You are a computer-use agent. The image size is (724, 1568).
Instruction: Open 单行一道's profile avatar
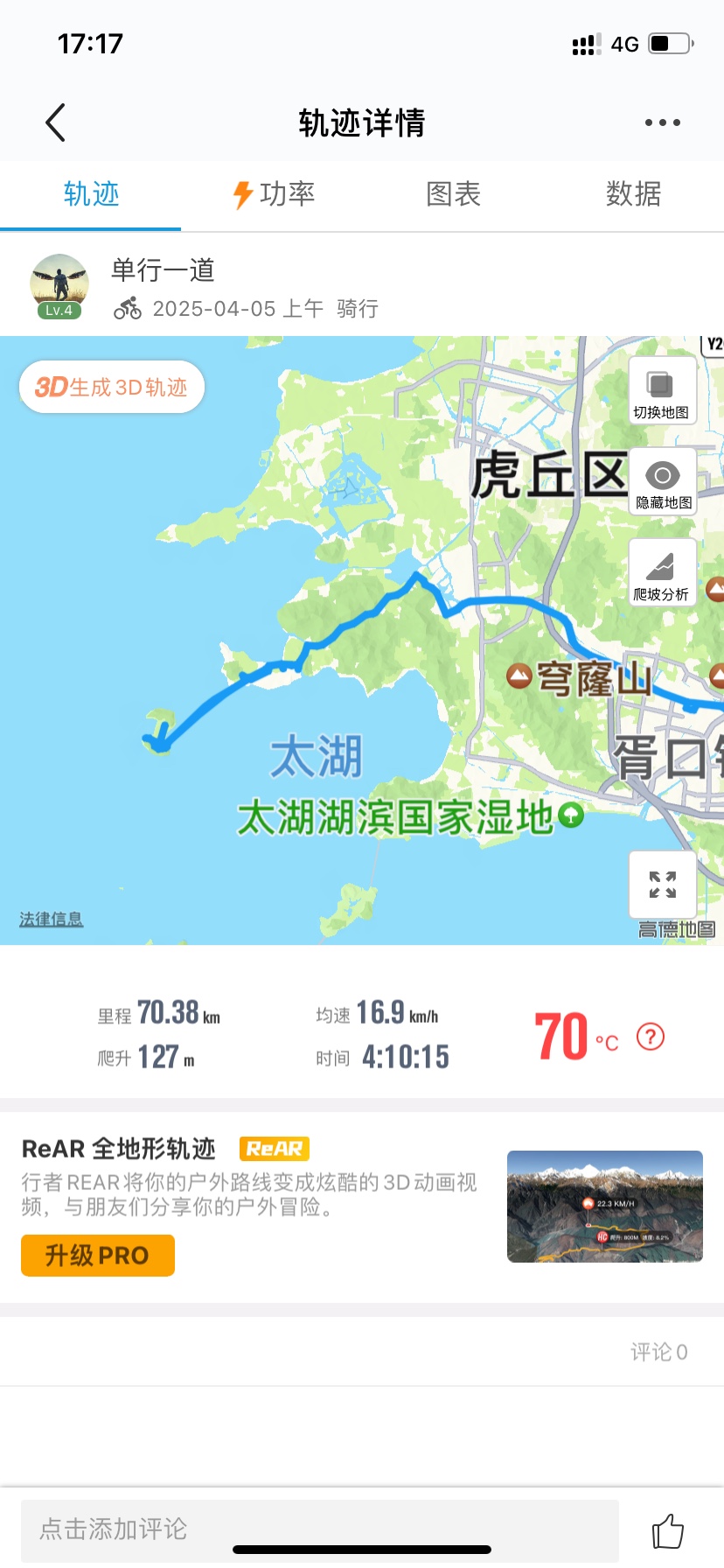(59, 286)
